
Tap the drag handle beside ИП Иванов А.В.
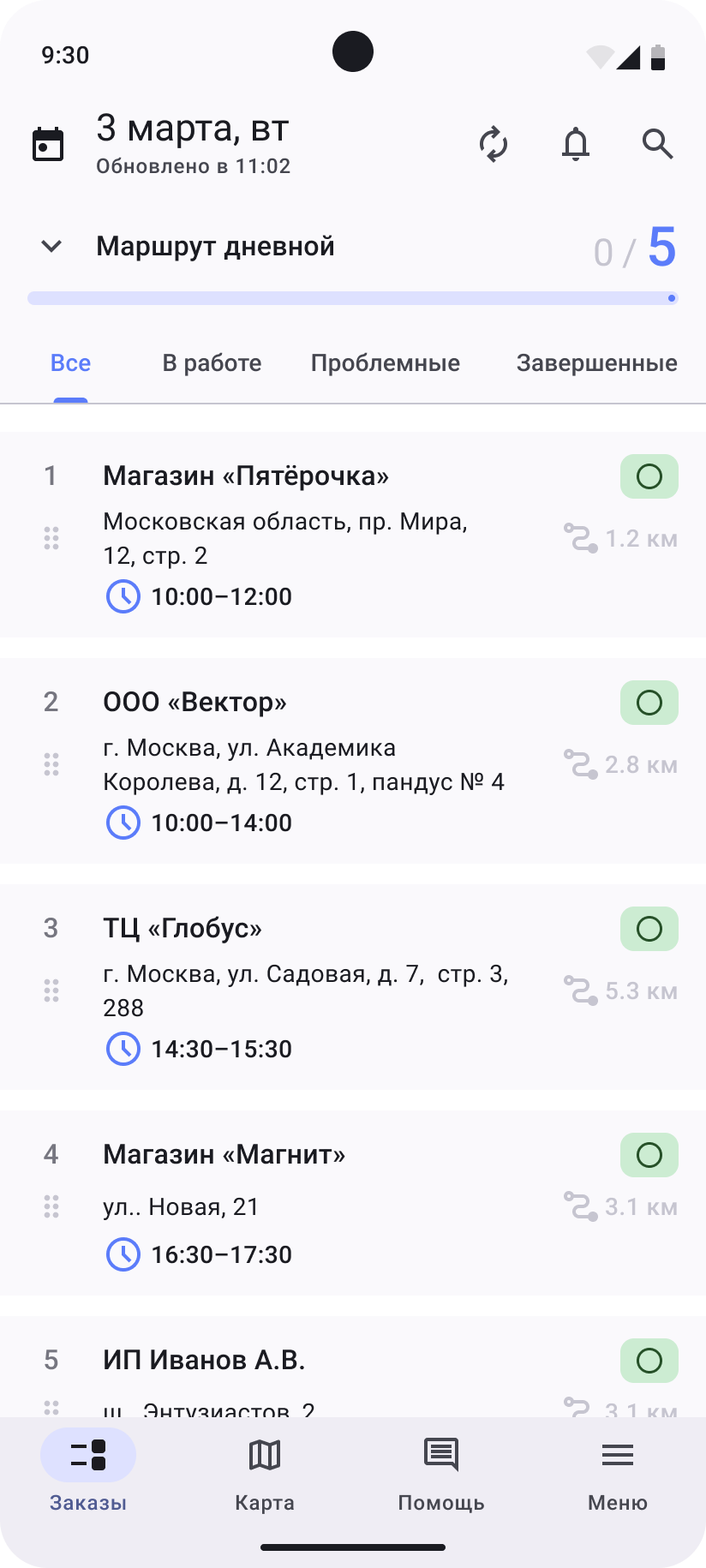[x=51, y=1405]
